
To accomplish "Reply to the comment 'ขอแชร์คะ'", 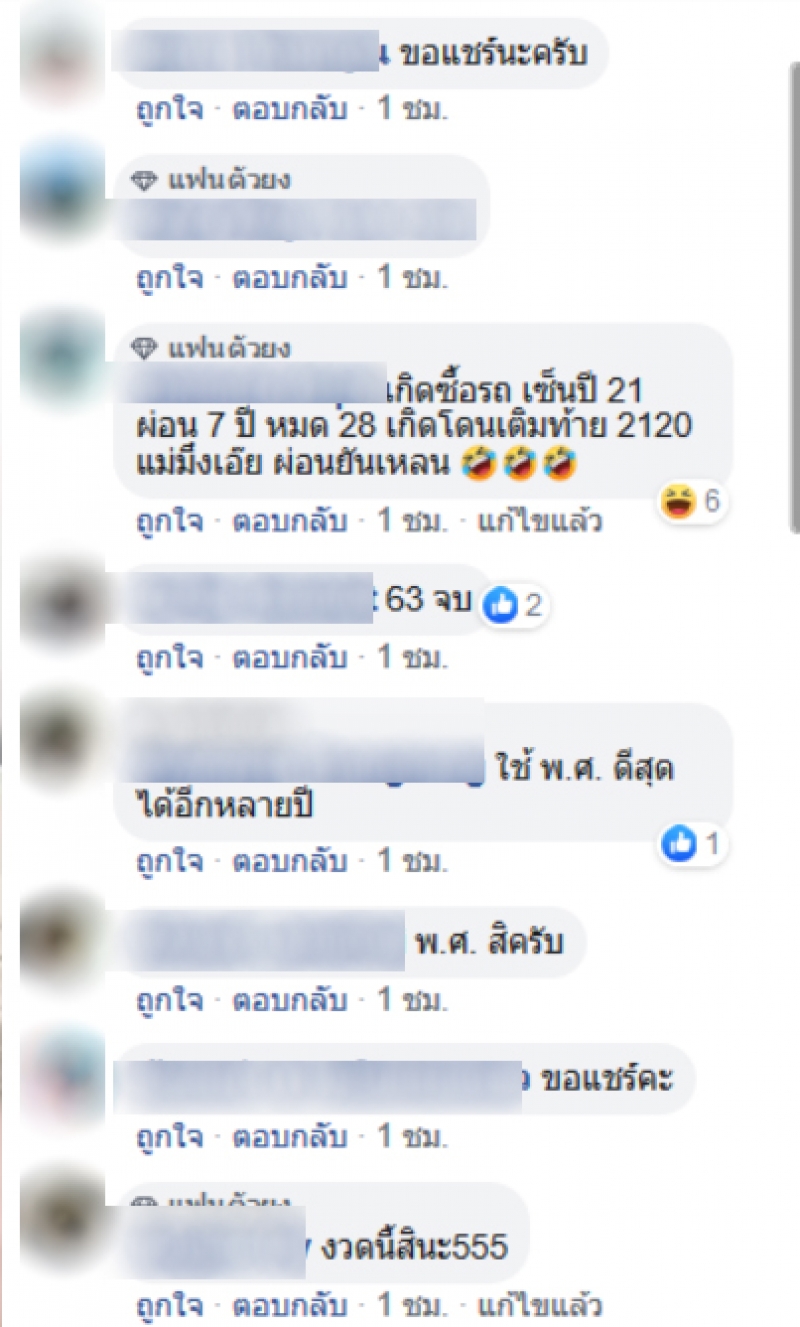I will click(290, 1135).
